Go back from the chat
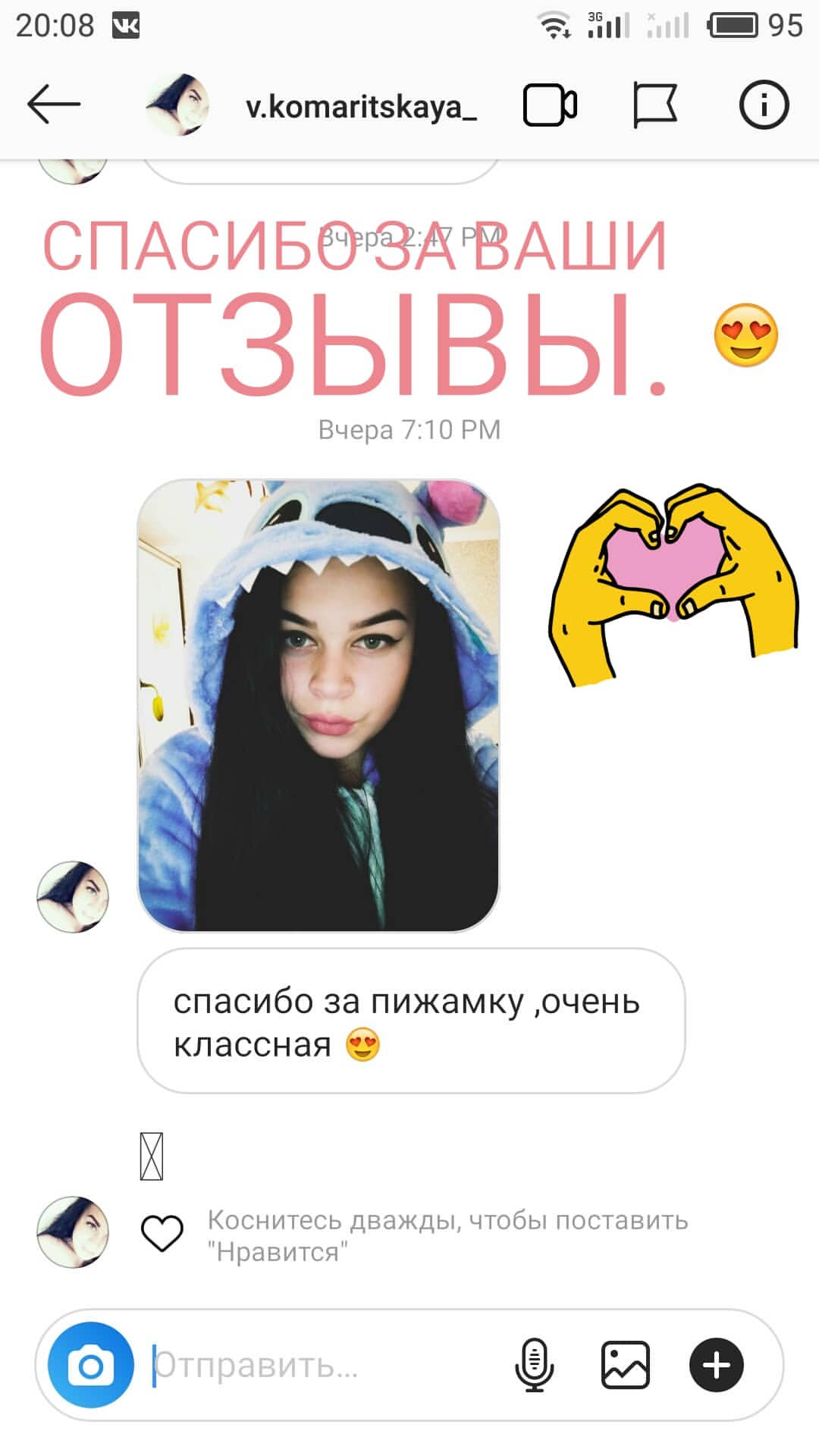This screenshot has height=1456, width=819. click(53, 105)
